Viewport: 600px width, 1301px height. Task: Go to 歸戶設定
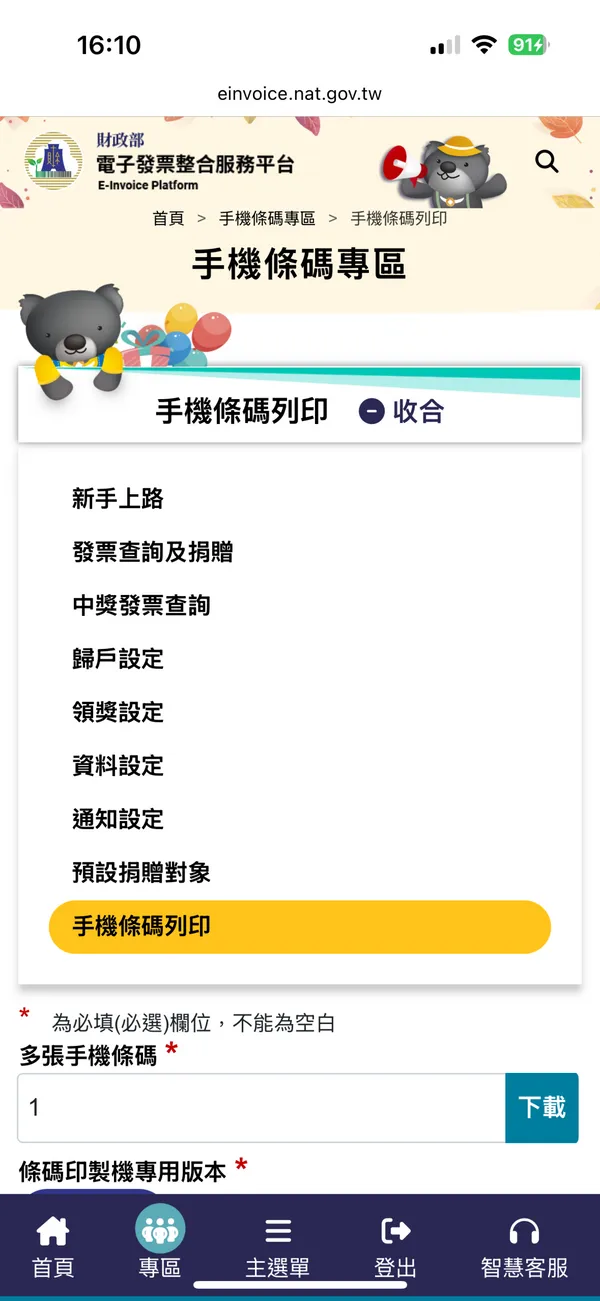[118, 659]
